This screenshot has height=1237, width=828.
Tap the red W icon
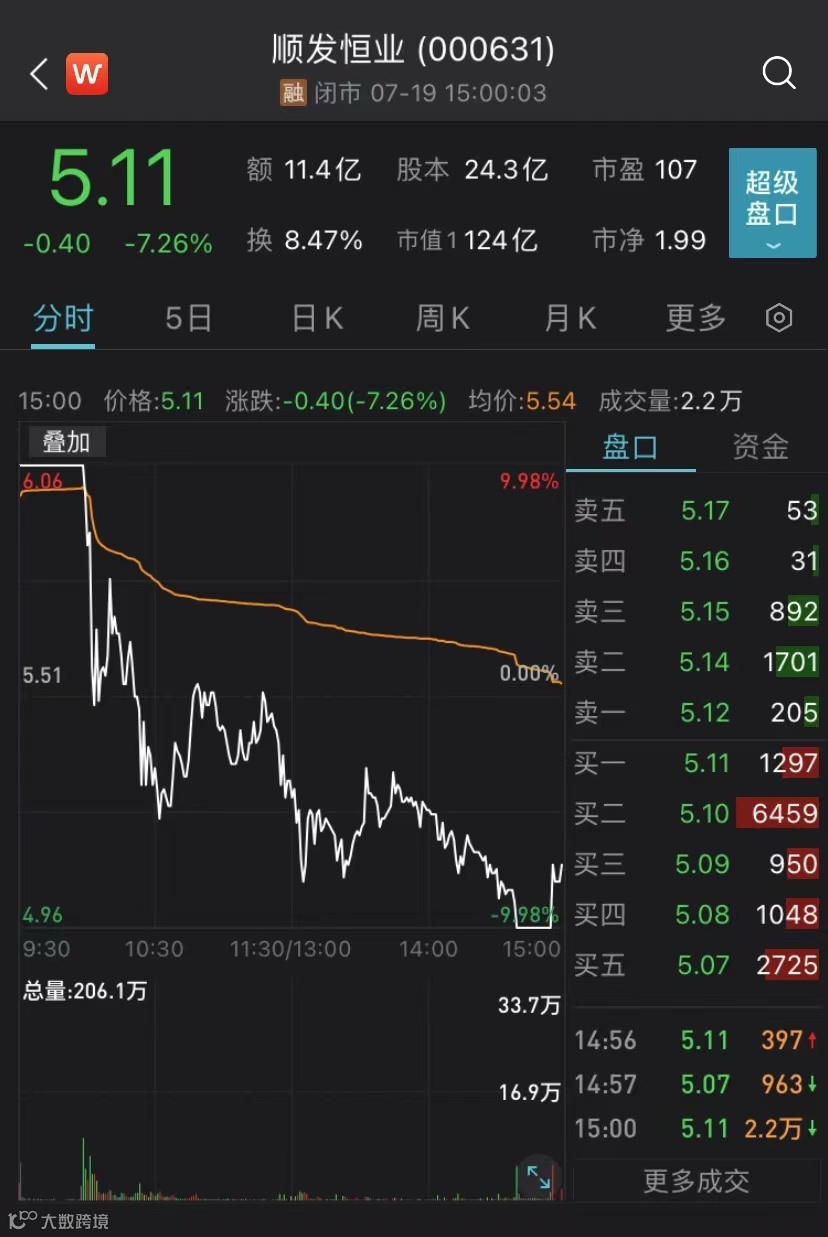coord(87,74)
